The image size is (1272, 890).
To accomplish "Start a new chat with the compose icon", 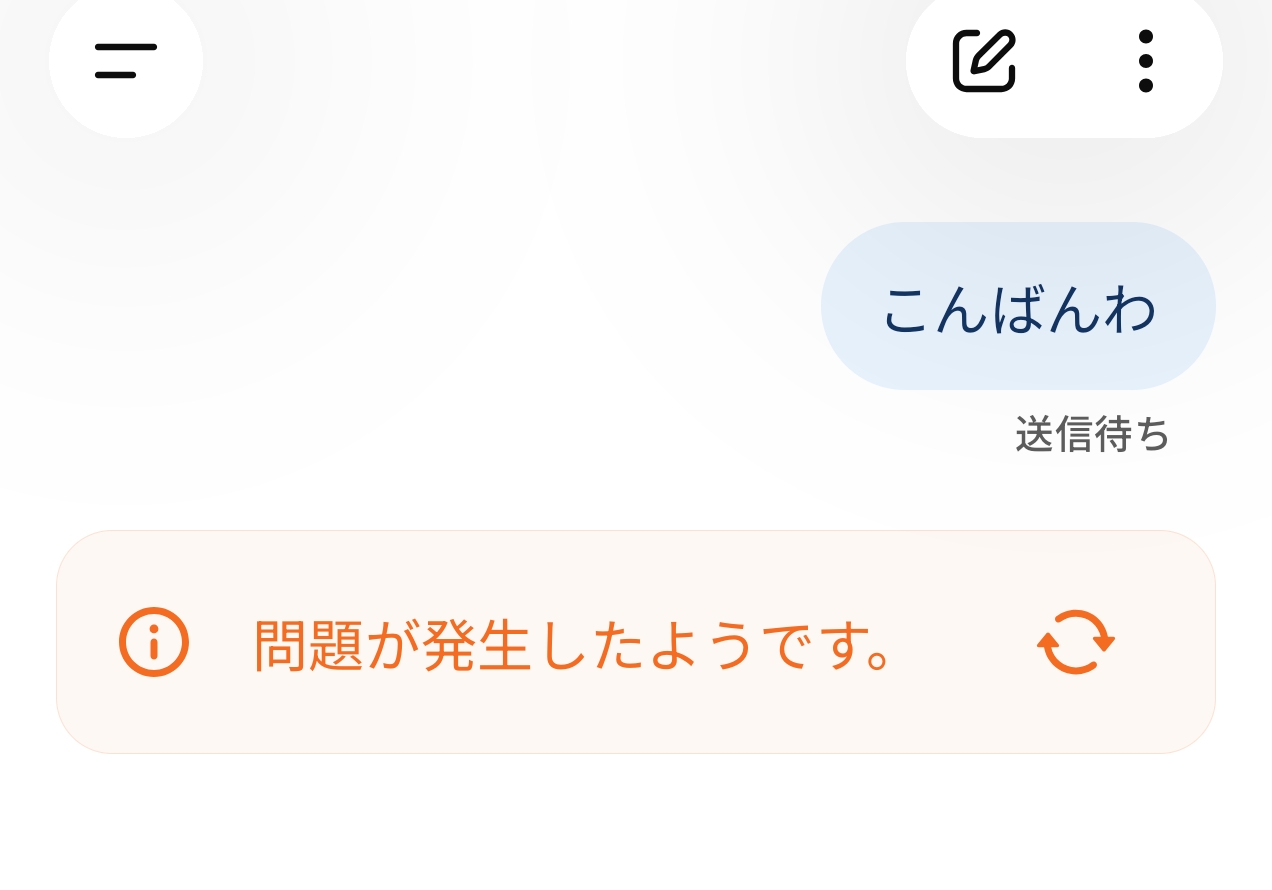I will (984, 61).
